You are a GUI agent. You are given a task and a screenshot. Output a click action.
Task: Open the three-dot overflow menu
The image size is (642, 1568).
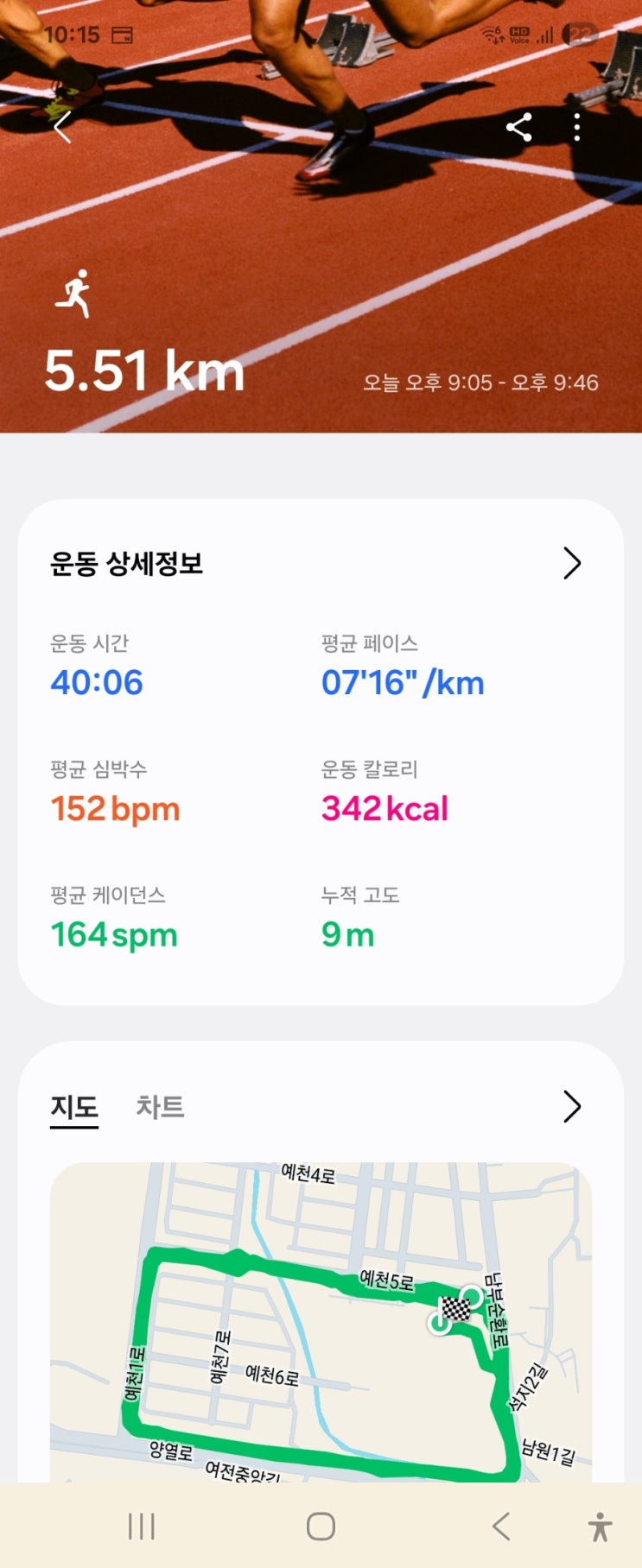point(577,128)
